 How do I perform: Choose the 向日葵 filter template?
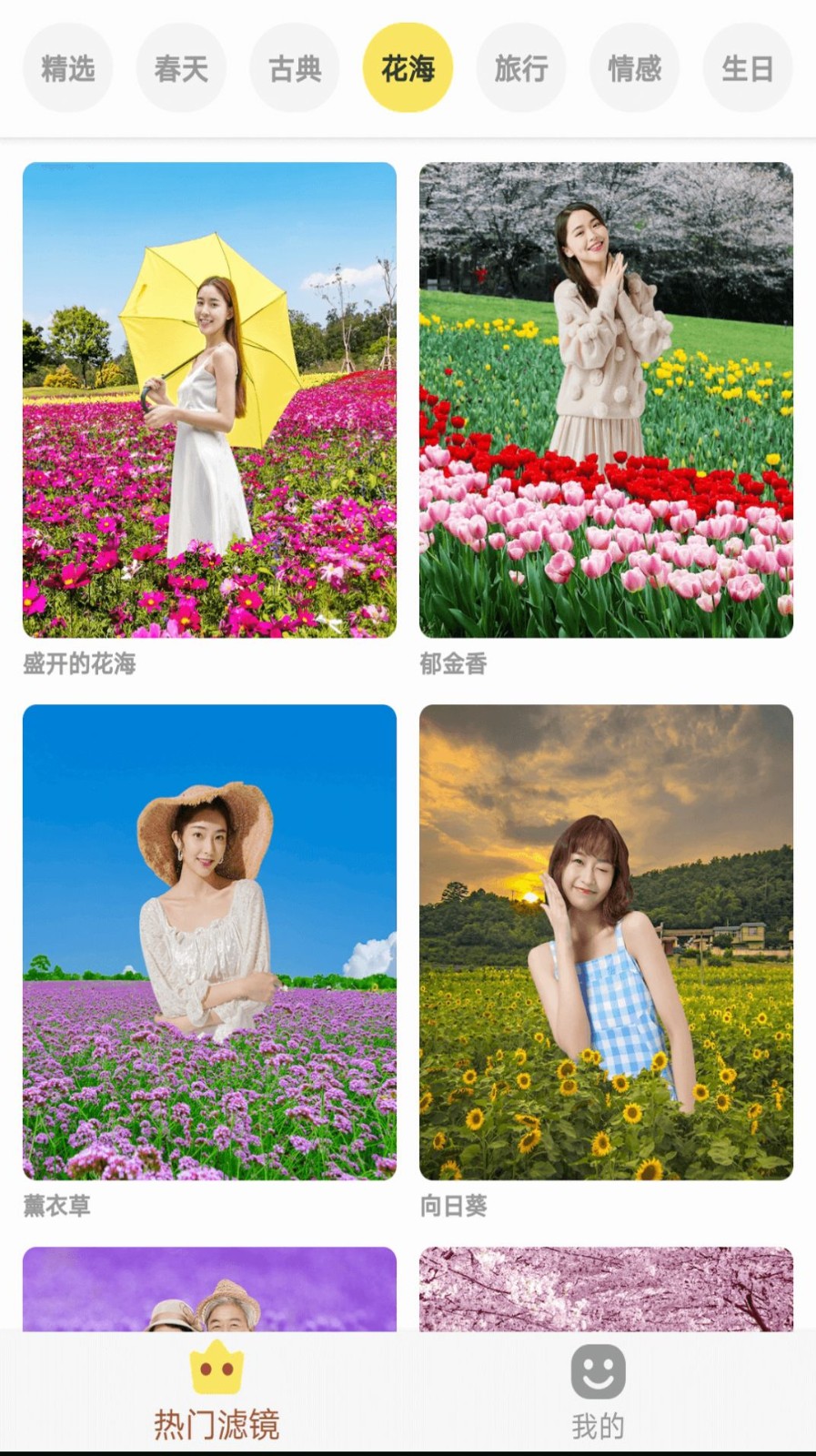pyautogui.click(x=606, y=942)
